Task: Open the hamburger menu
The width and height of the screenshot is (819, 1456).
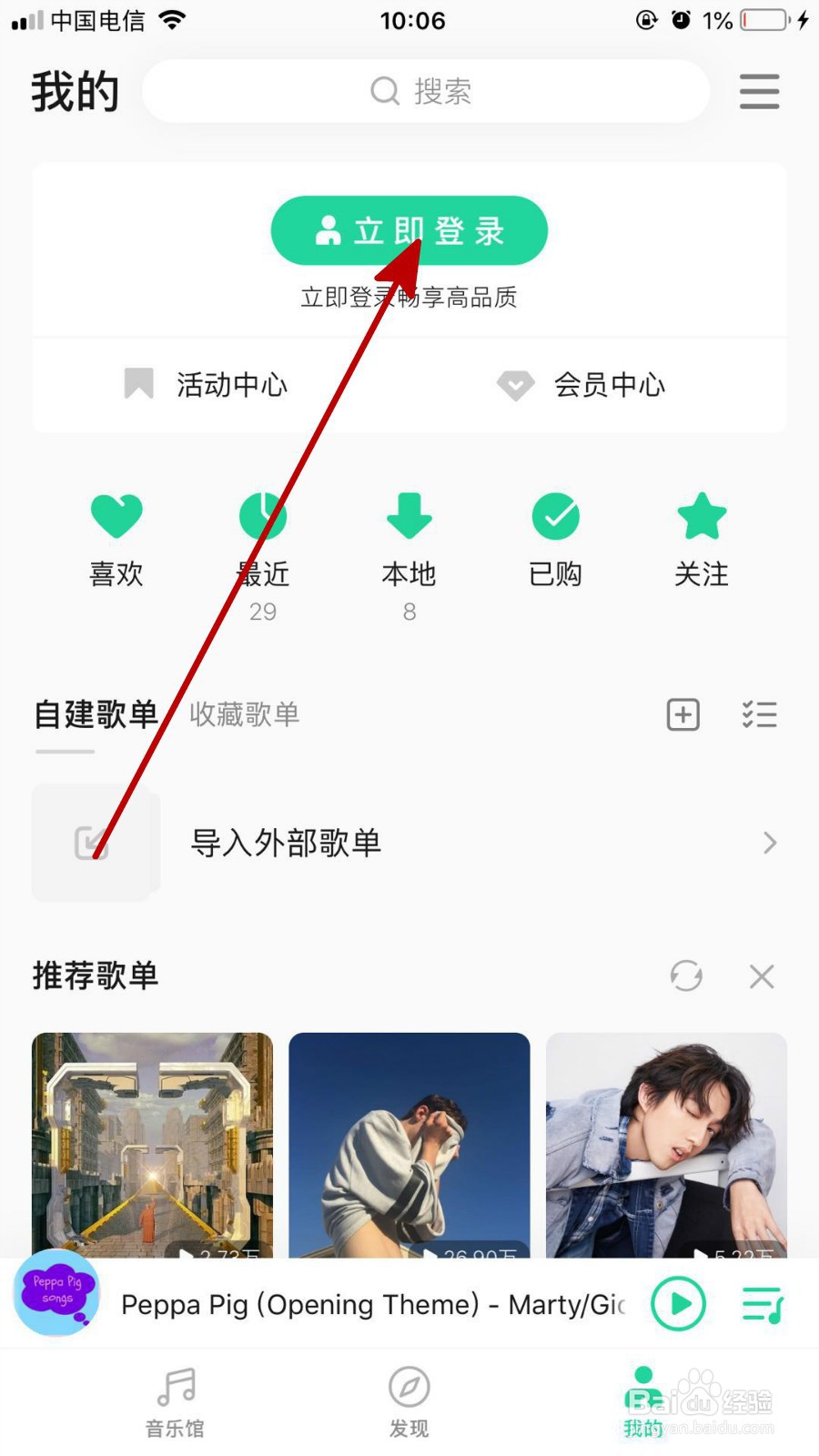Action: (759, 91)
